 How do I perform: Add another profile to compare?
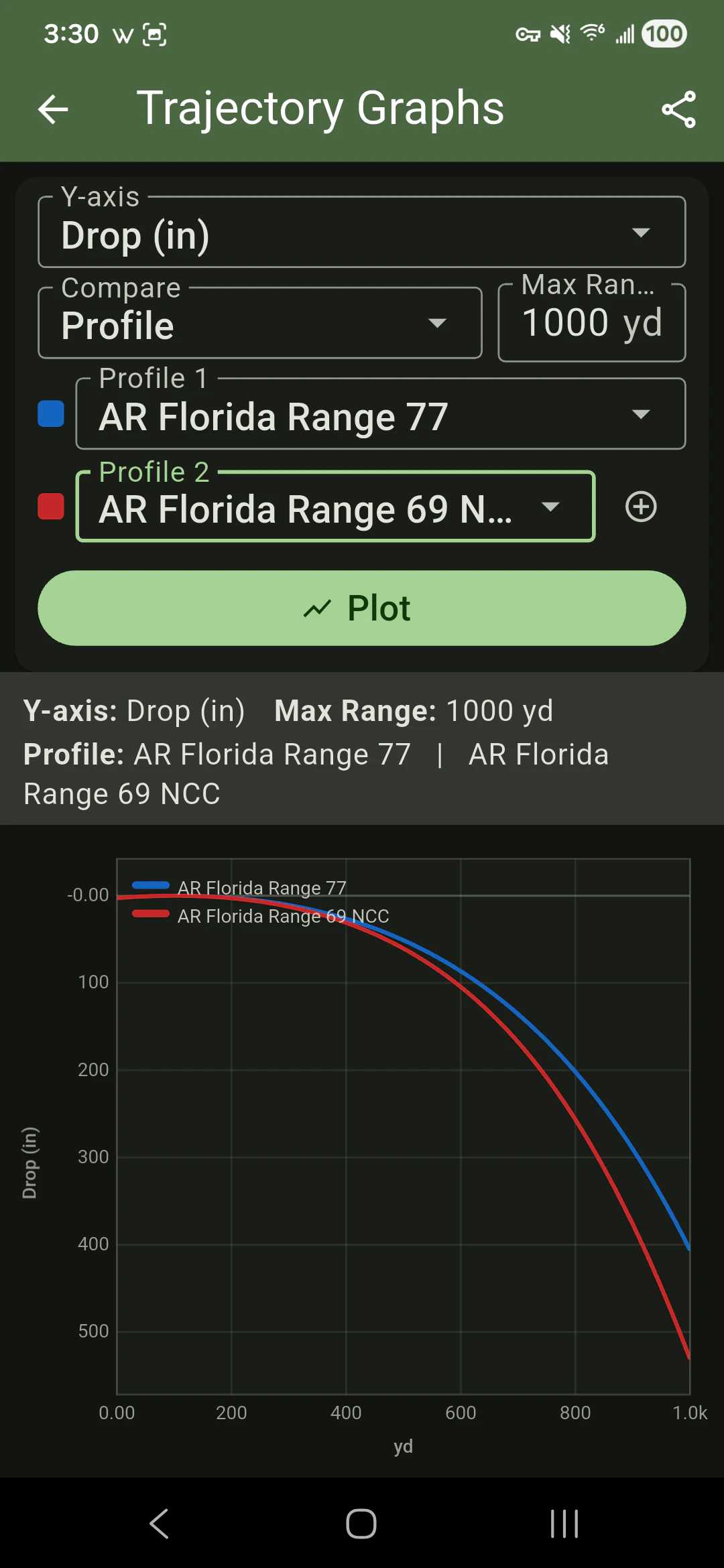click(641, 507)
